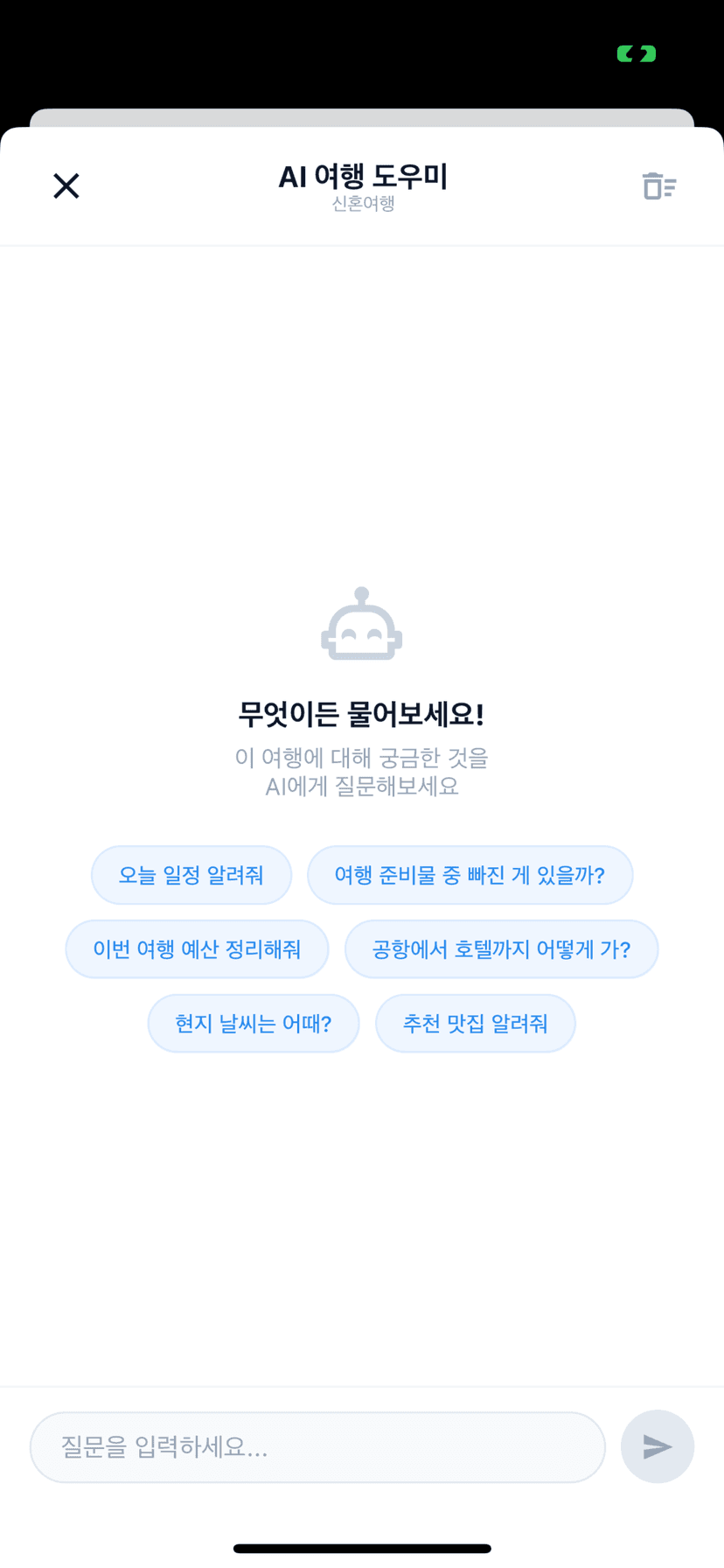Select the '오늘 일정 알려줘' suggestion chip
The width and height of the screenshot is (724, 1568).
191,874
